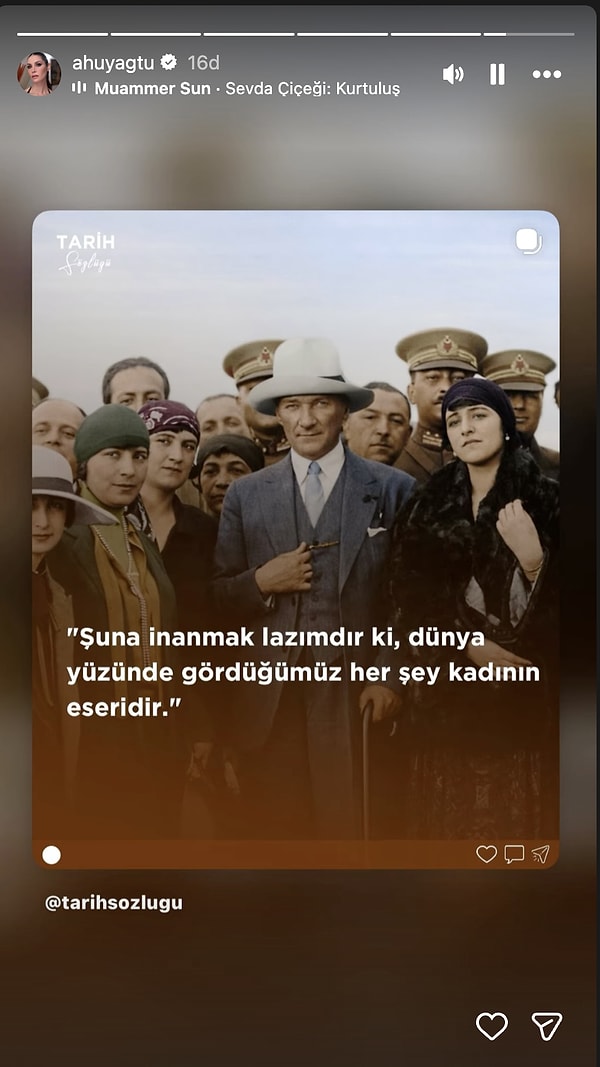Open the @tarihsozlugu mention
600x1067 pixels.
click(113, 903)
